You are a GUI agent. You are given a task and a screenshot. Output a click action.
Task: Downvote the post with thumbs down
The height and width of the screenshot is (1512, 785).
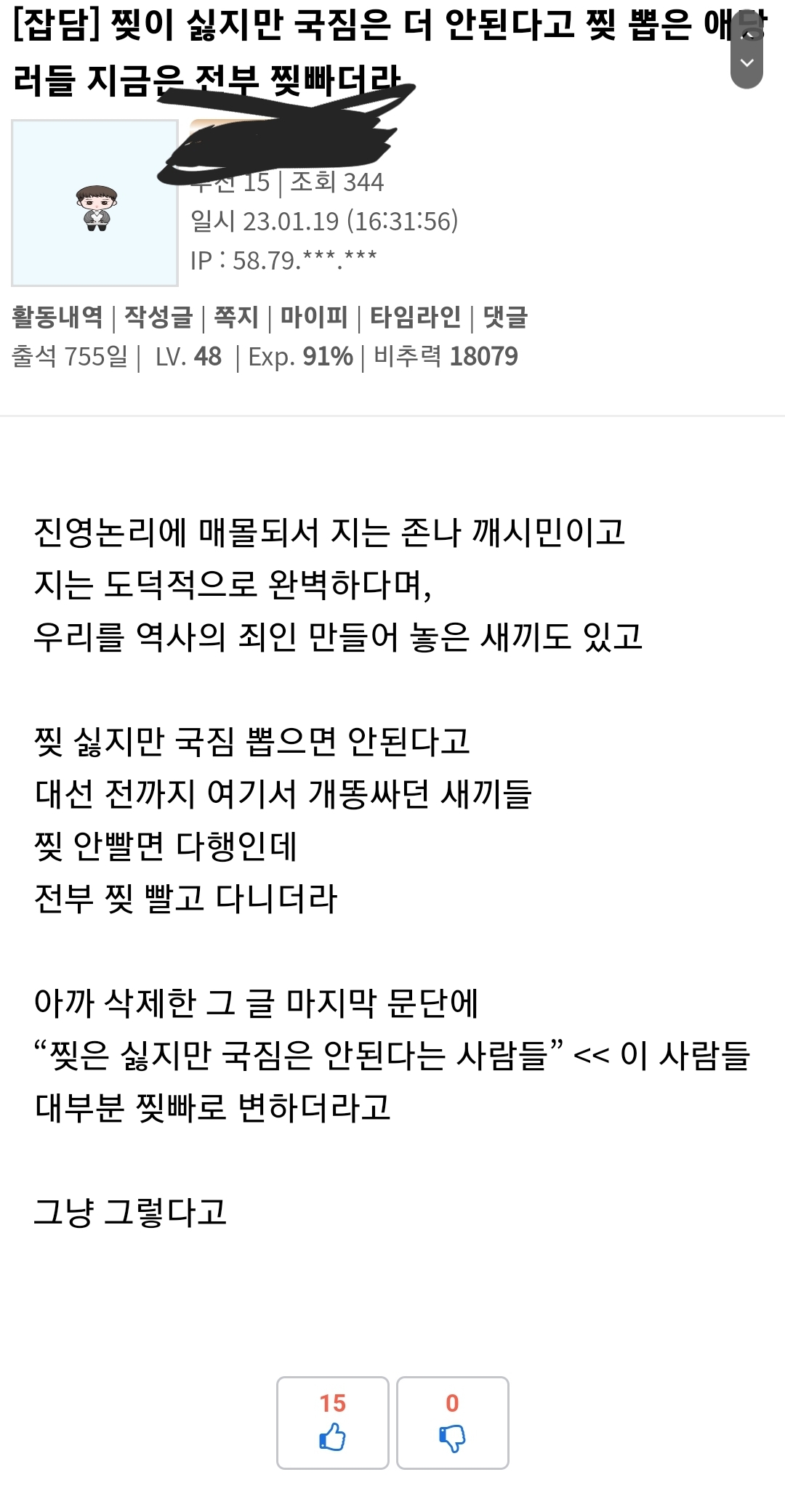(452, 1423)
